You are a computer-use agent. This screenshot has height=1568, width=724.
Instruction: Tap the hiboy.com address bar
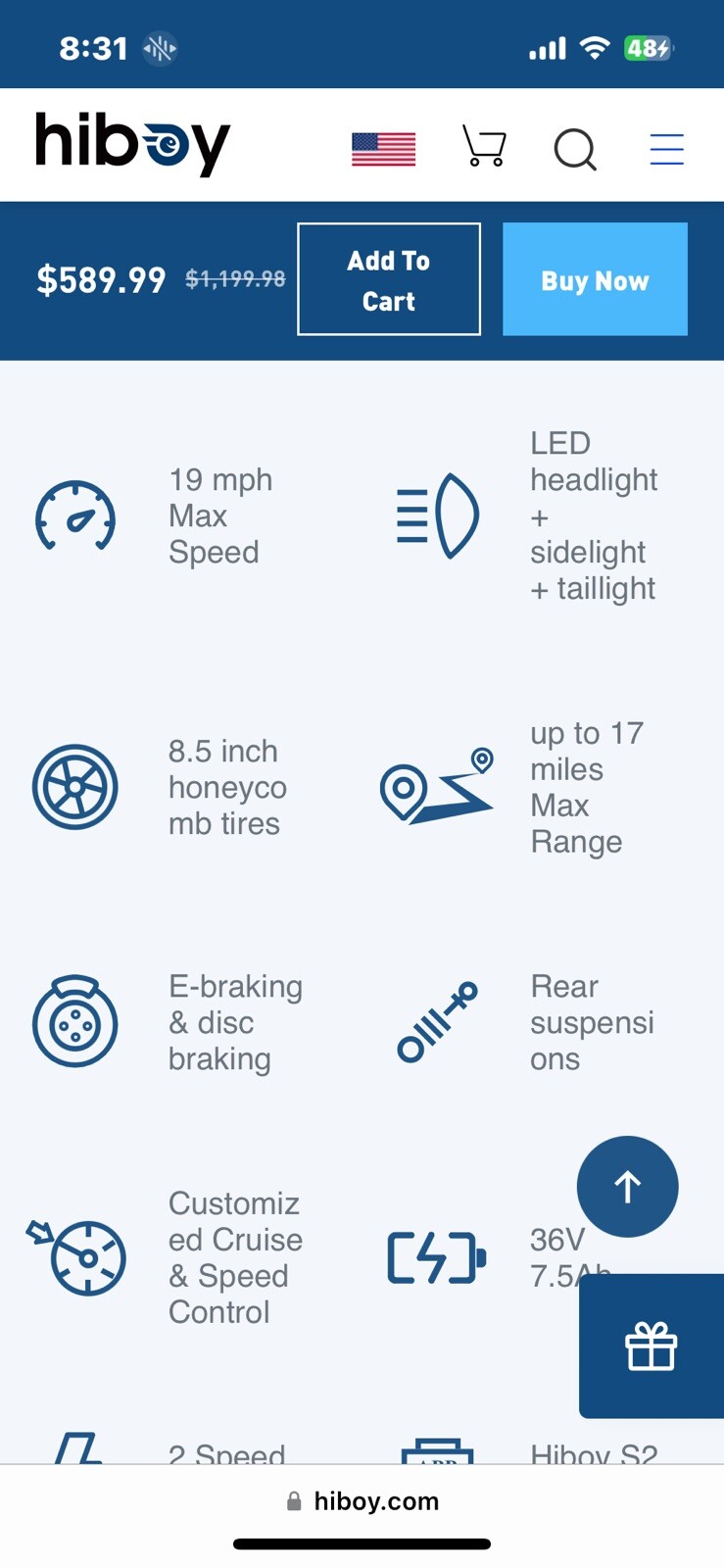click(362, 1501)
